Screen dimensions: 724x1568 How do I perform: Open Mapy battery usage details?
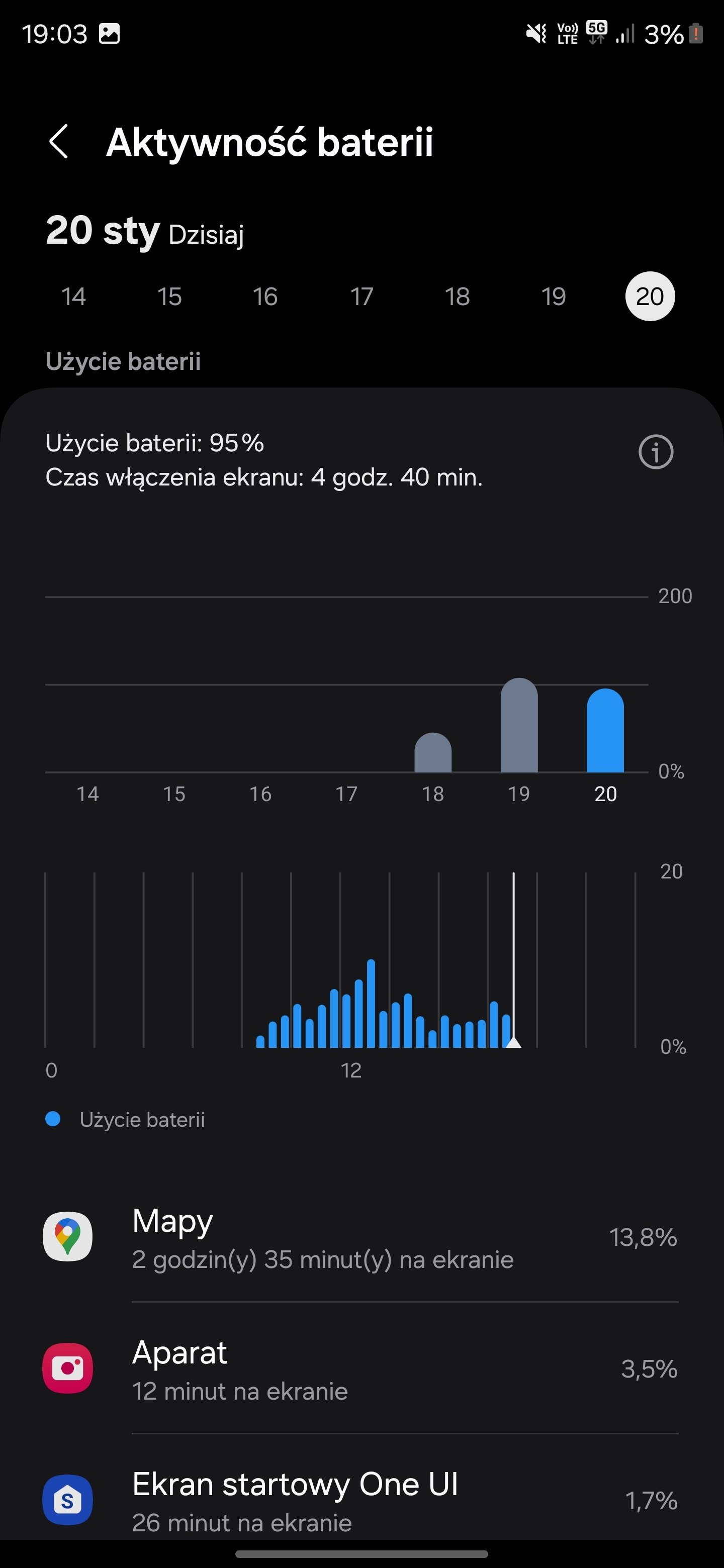click(x=361, y=1237)
